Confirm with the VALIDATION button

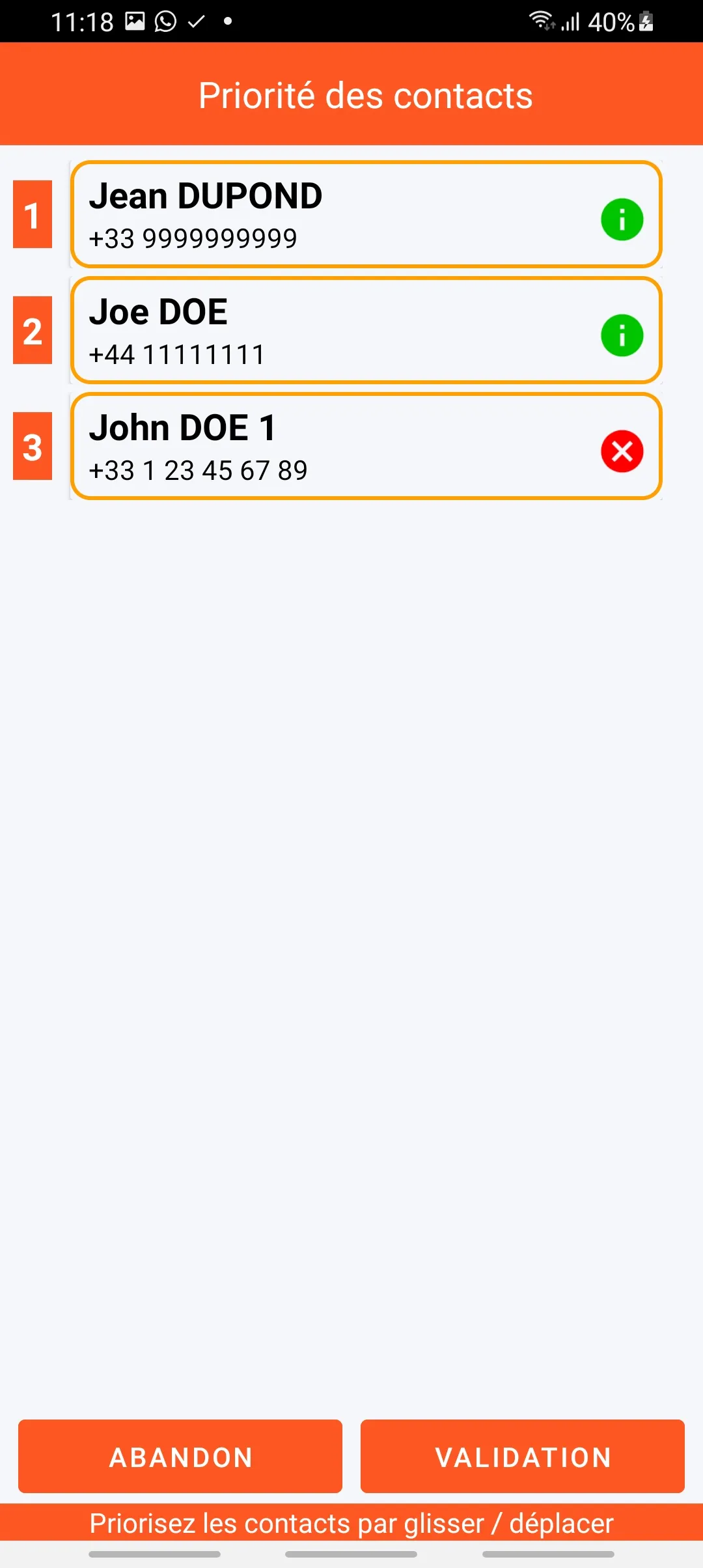coord(523,1457)
